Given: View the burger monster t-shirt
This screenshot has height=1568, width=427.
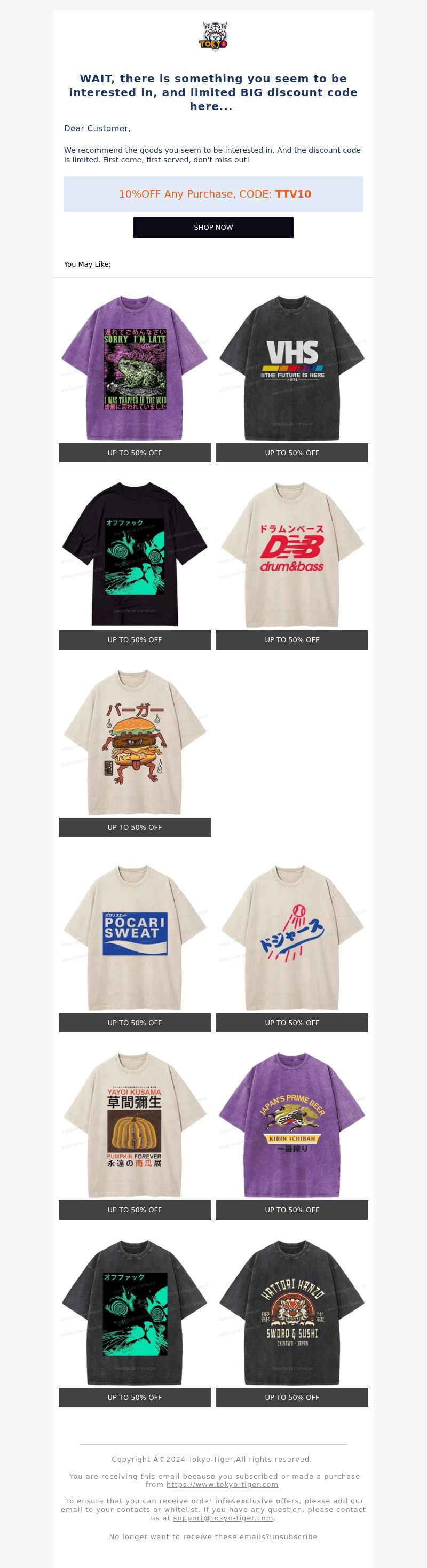Looking at the screenshot, I should point(135,742).
